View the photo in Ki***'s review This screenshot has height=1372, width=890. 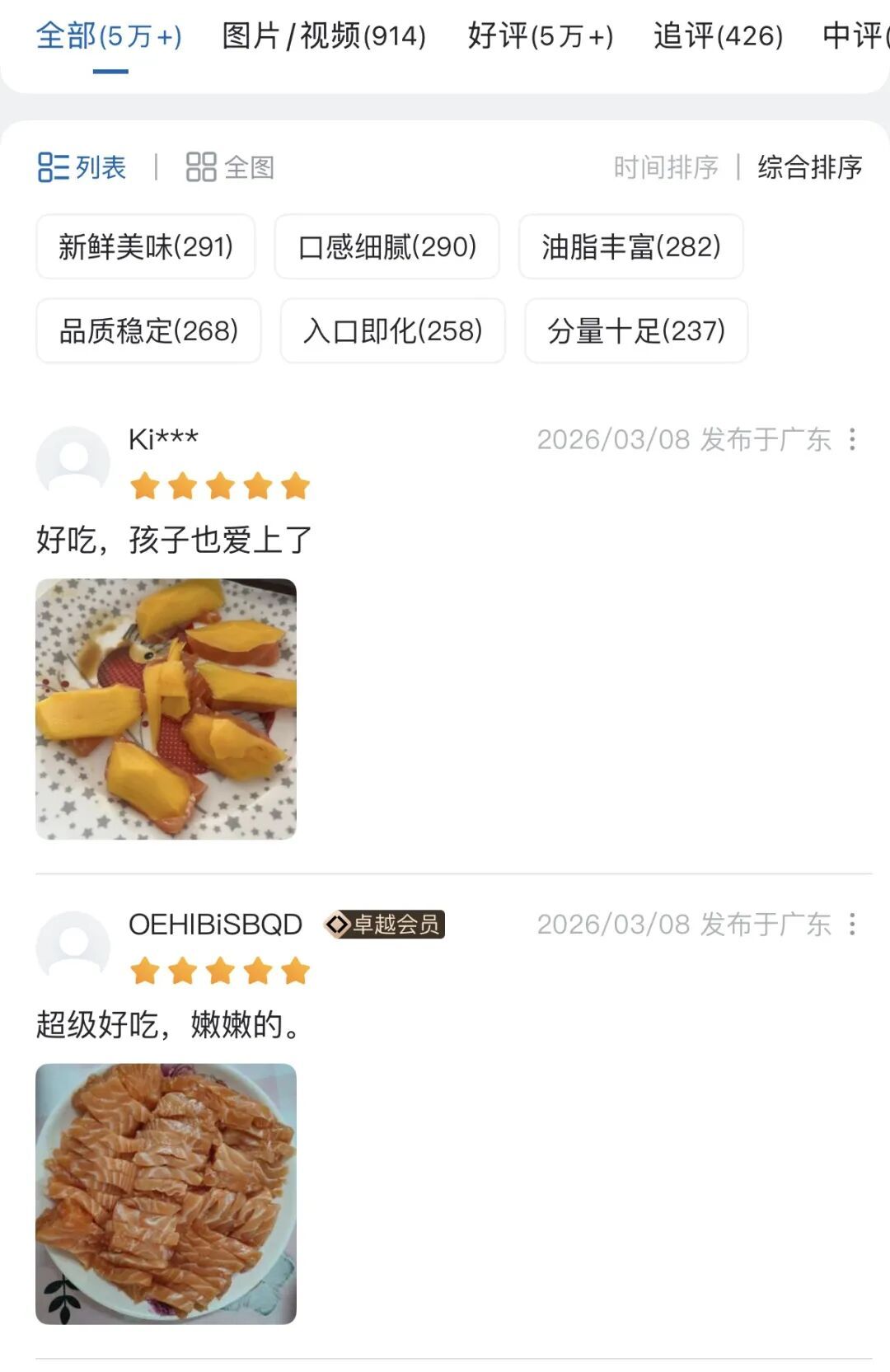[x=166, y=709]
